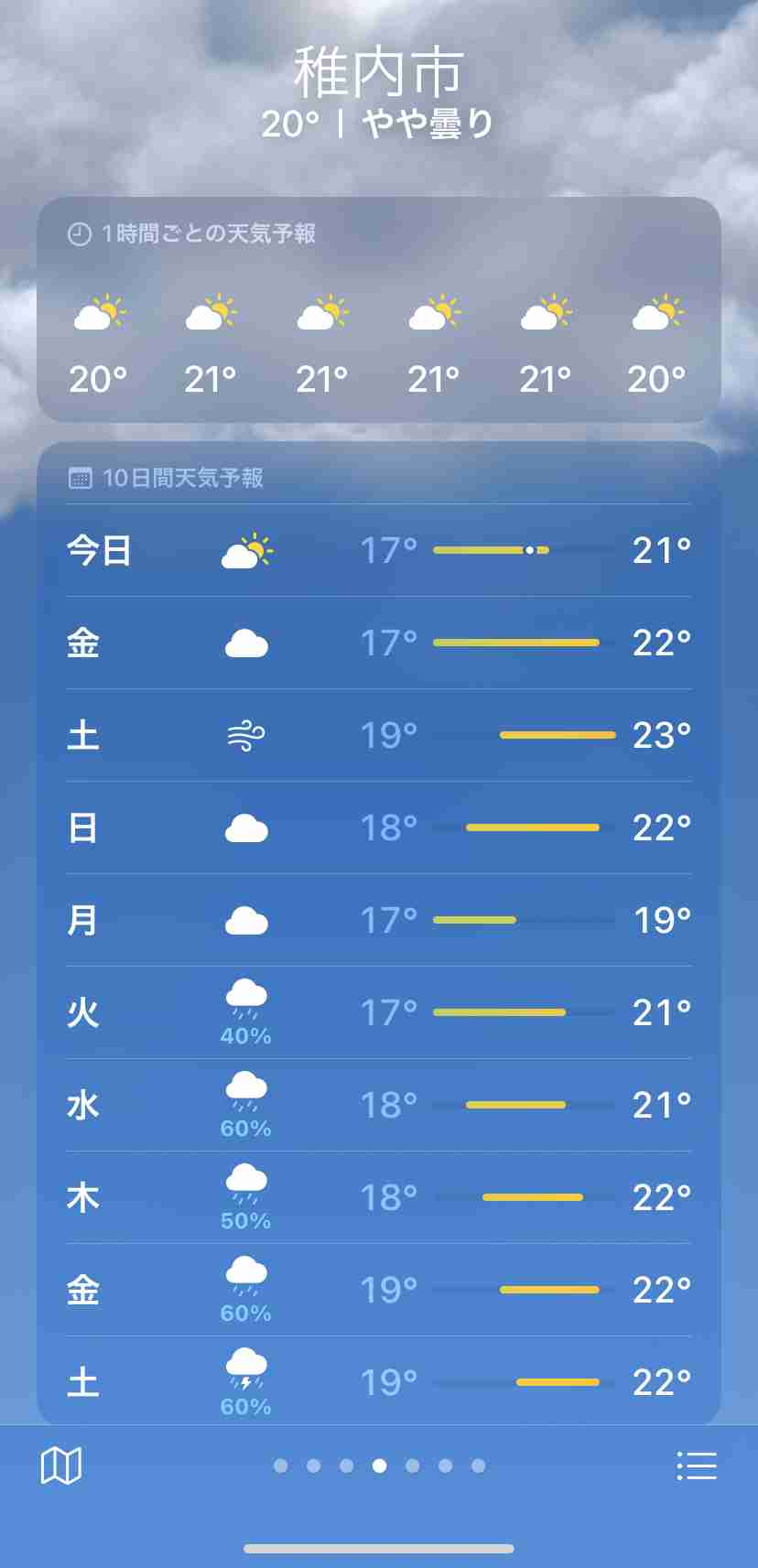Show details for 火 with 40% rain
The image size is (758, 1568).
[x=379, y=1012]
